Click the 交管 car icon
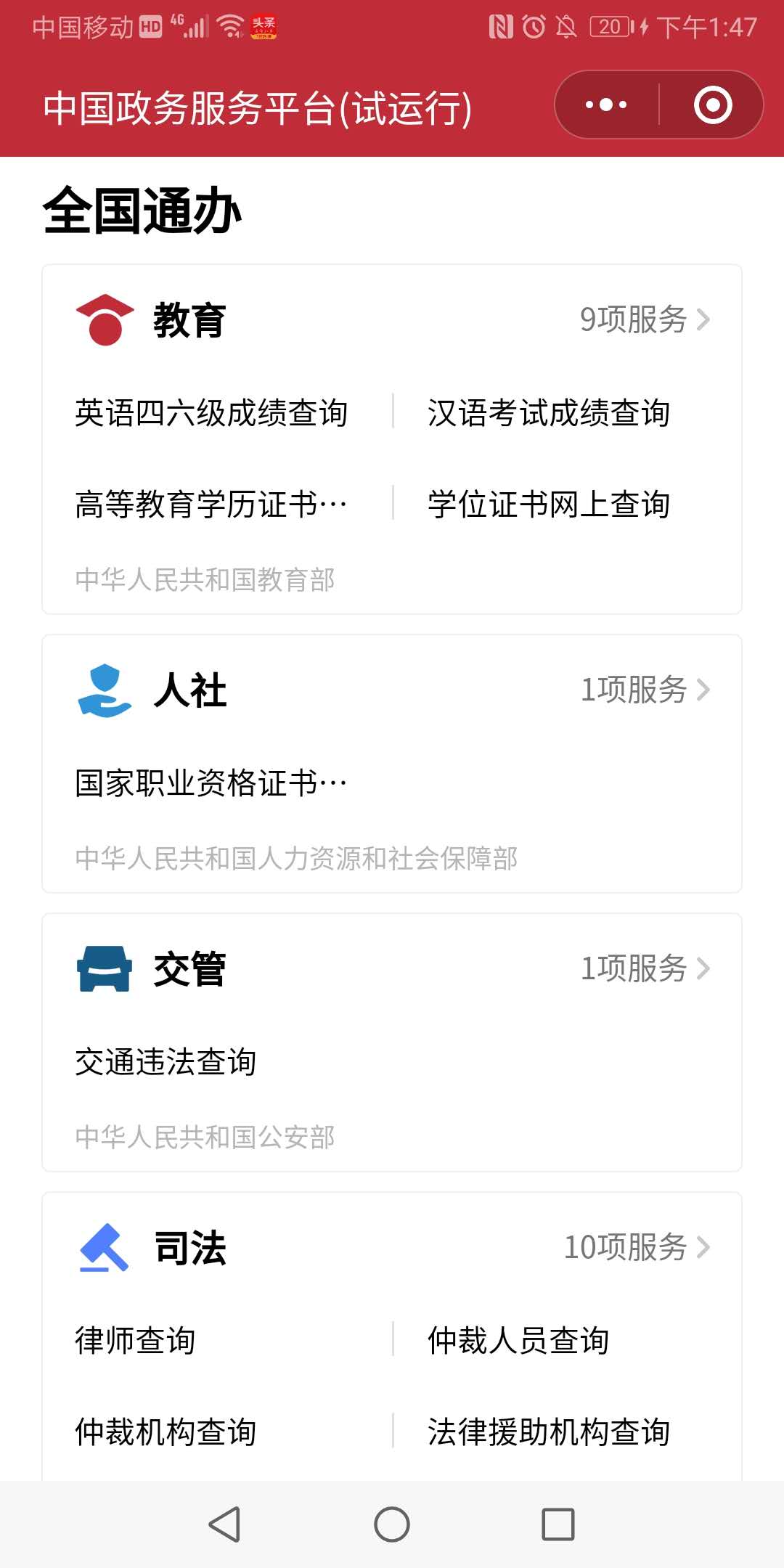784x1568 pixels. [105, 968]
